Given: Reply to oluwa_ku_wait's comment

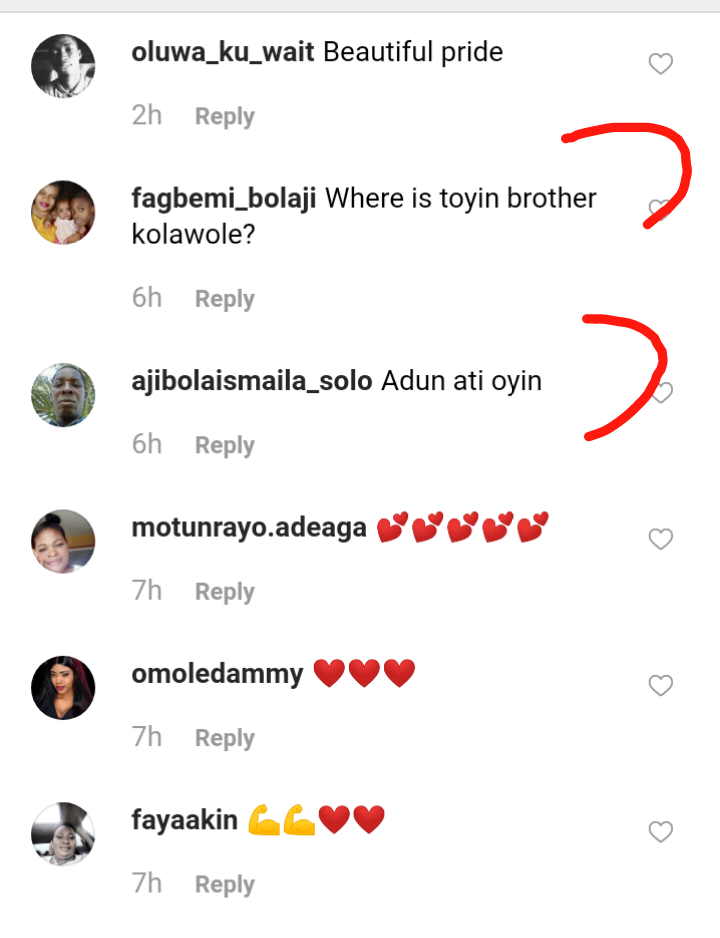Looking at the screenshot, I should [x=224, y=117].
